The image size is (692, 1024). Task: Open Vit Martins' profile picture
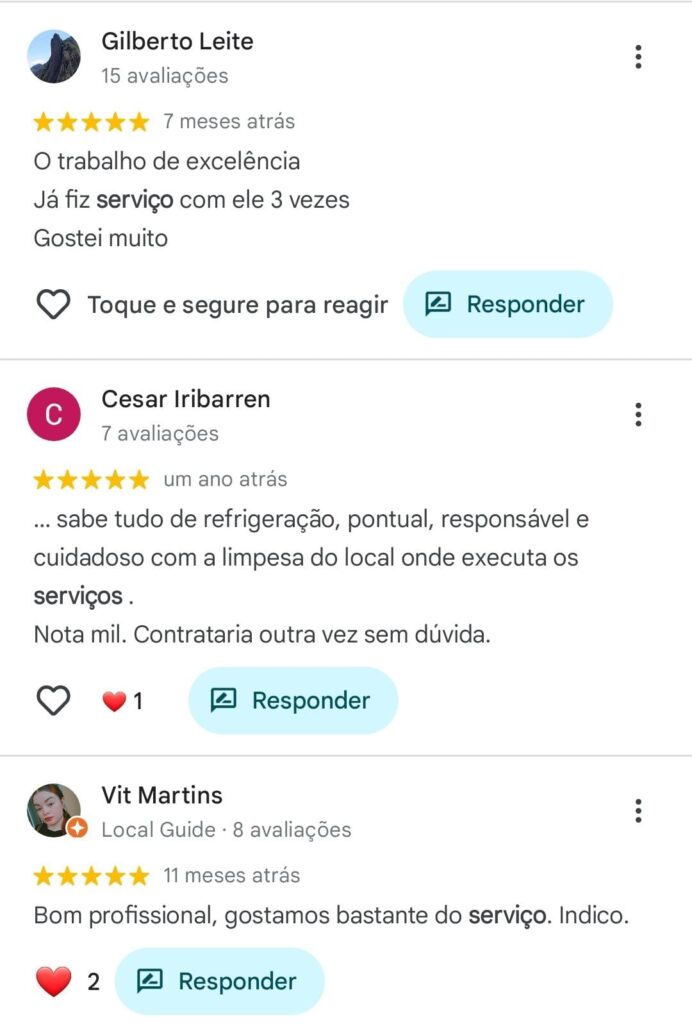(53, 810)
